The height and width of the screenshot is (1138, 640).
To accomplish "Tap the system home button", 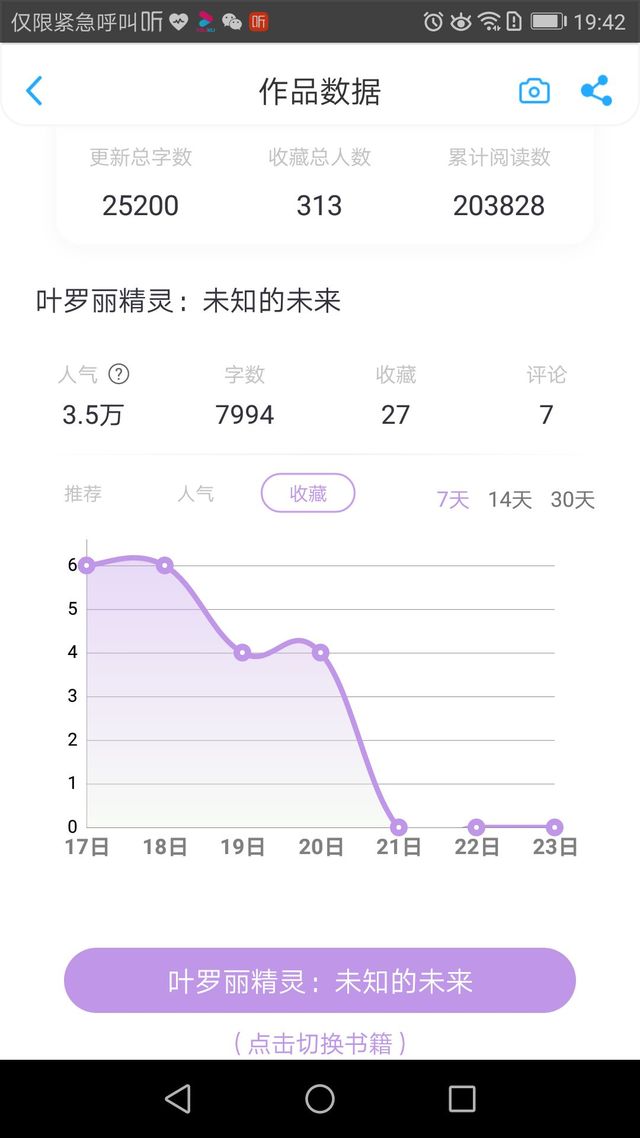I will click(x=320, y=1099).
